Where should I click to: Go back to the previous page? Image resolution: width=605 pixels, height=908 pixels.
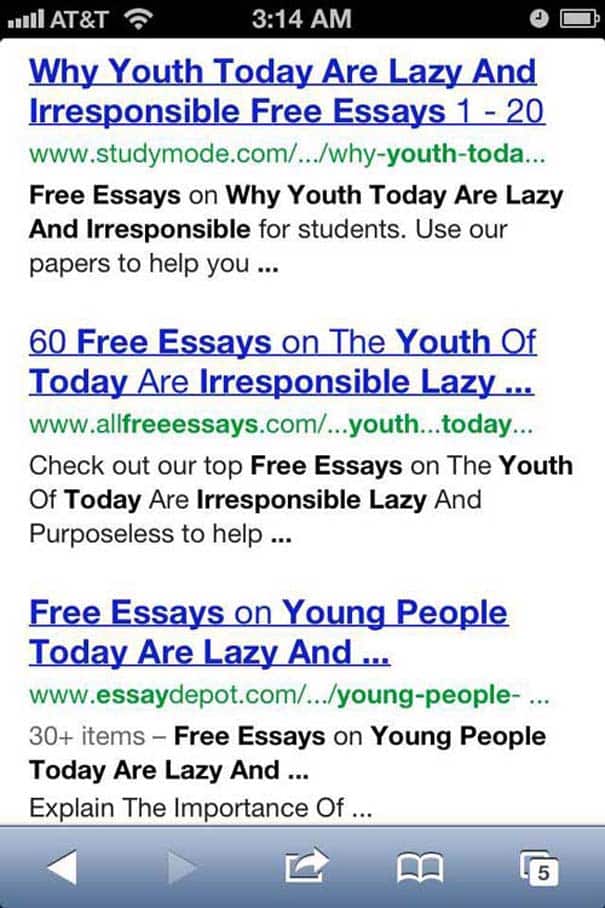point(62,868)
